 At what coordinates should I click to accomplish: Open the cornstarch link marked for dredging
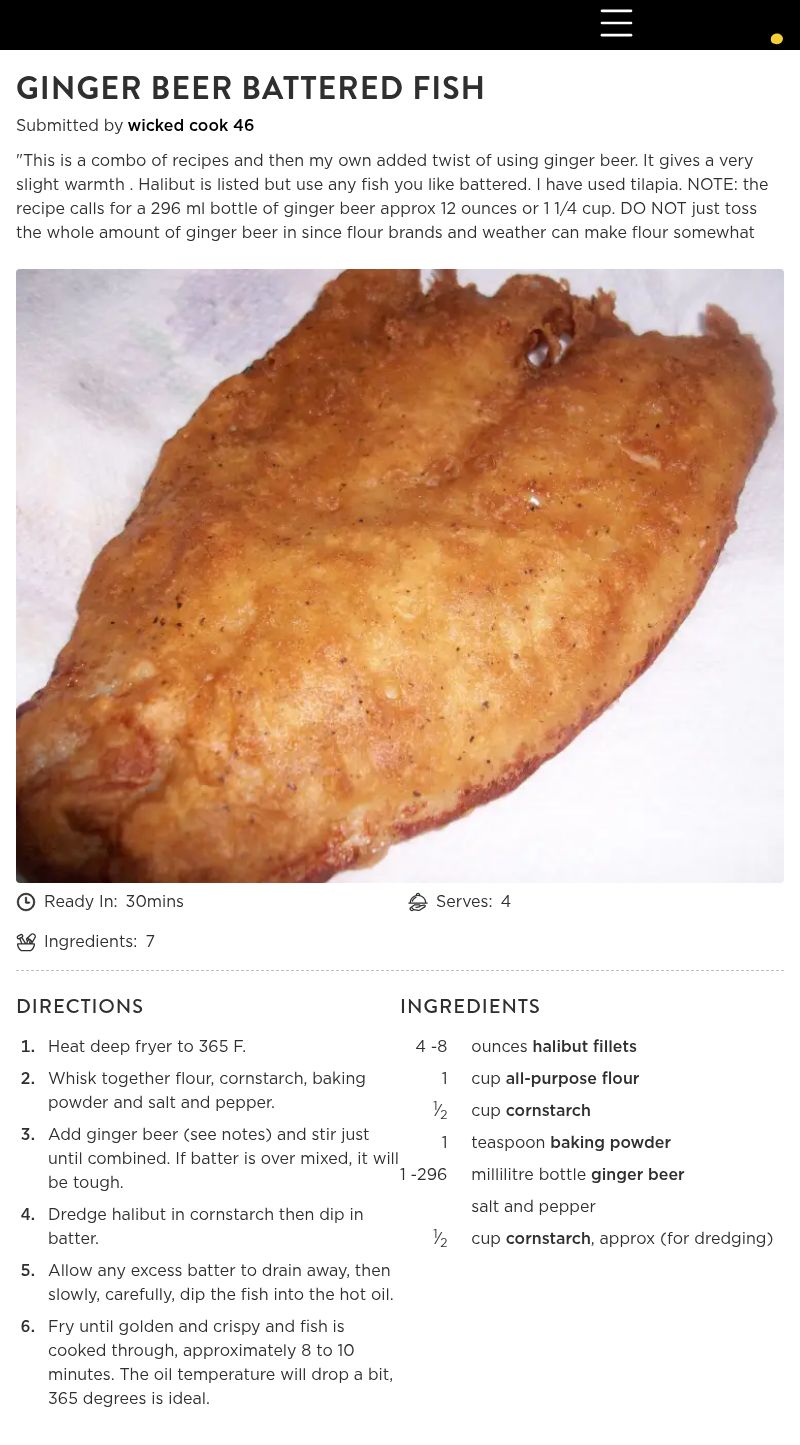(548, 1239)
